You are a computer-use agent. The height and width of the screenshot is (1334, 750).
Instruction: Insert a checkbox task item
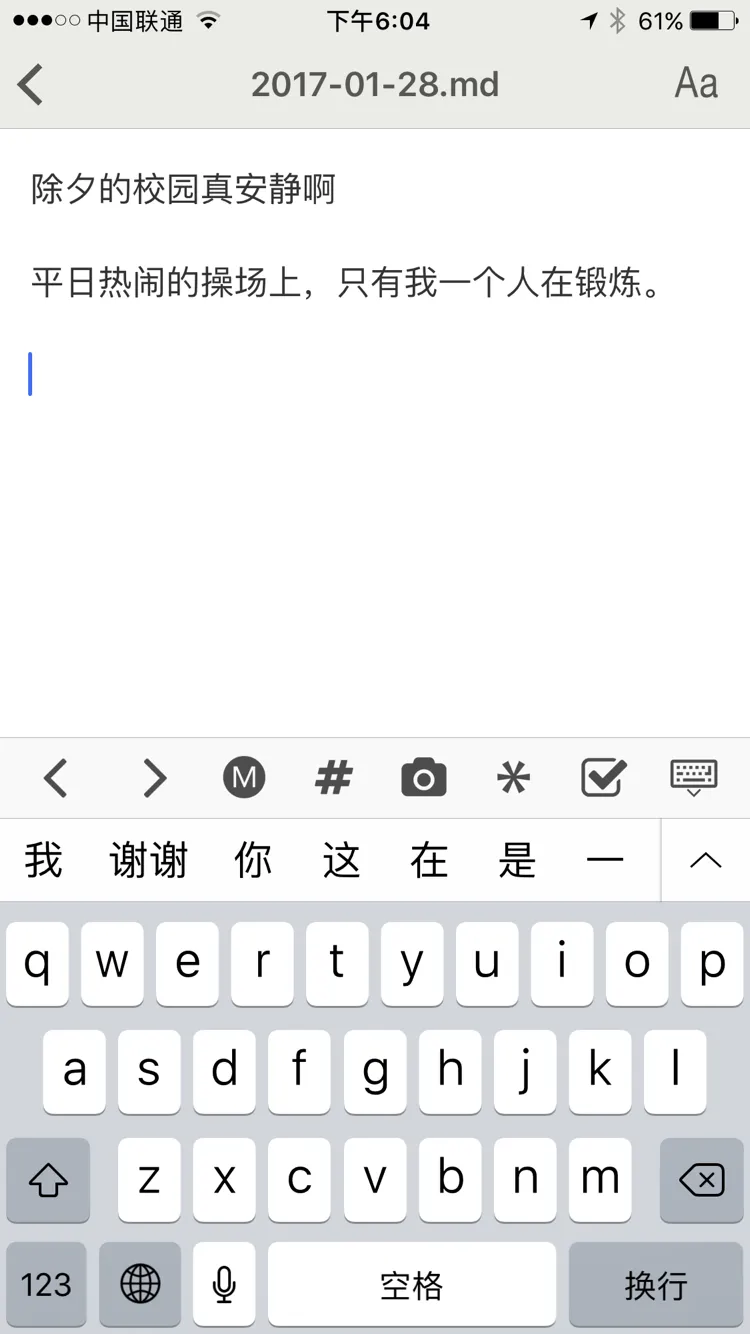[x=604, y=777]
